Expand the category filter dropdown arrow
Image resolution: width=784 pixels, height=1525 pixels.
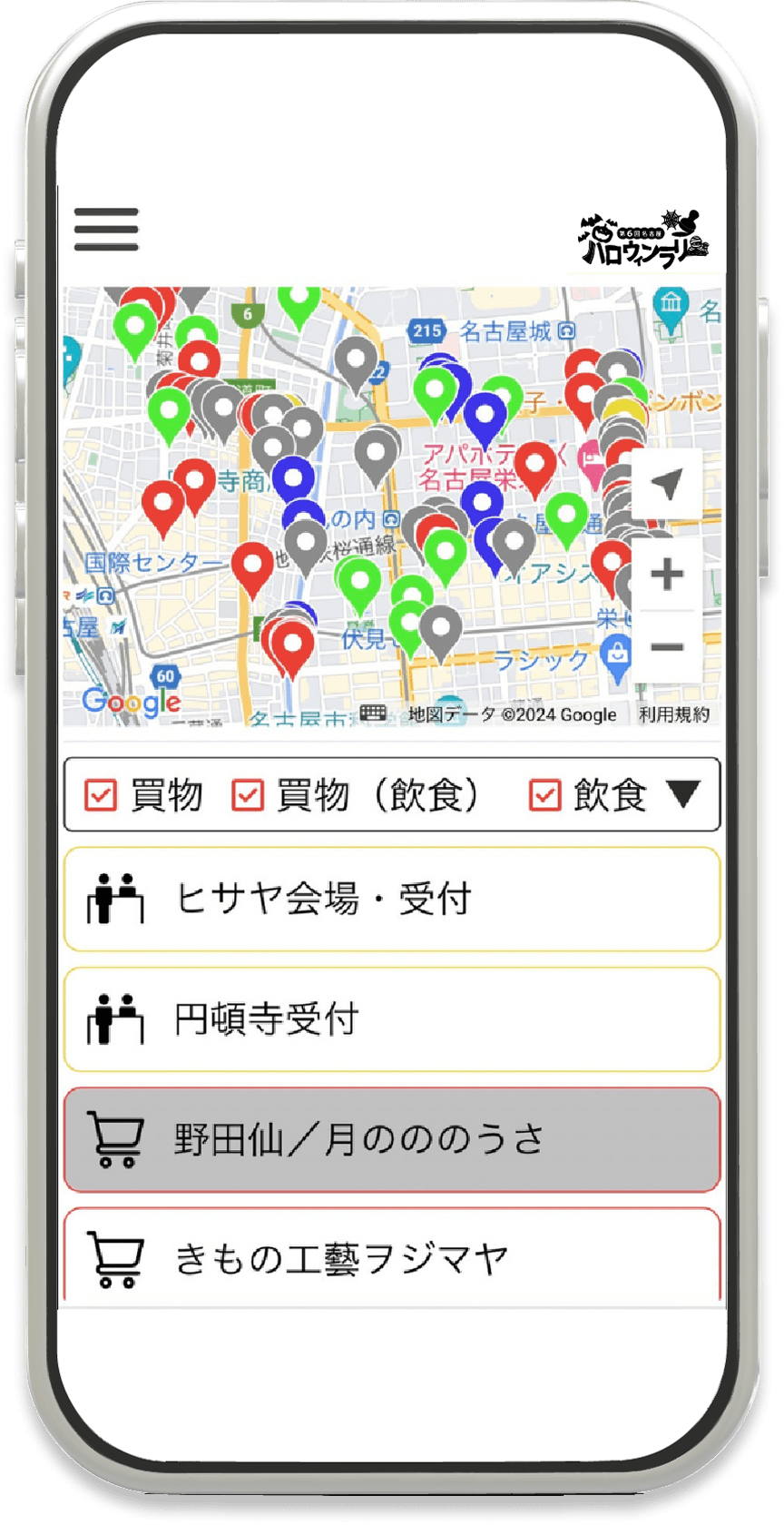coord(683,794)
